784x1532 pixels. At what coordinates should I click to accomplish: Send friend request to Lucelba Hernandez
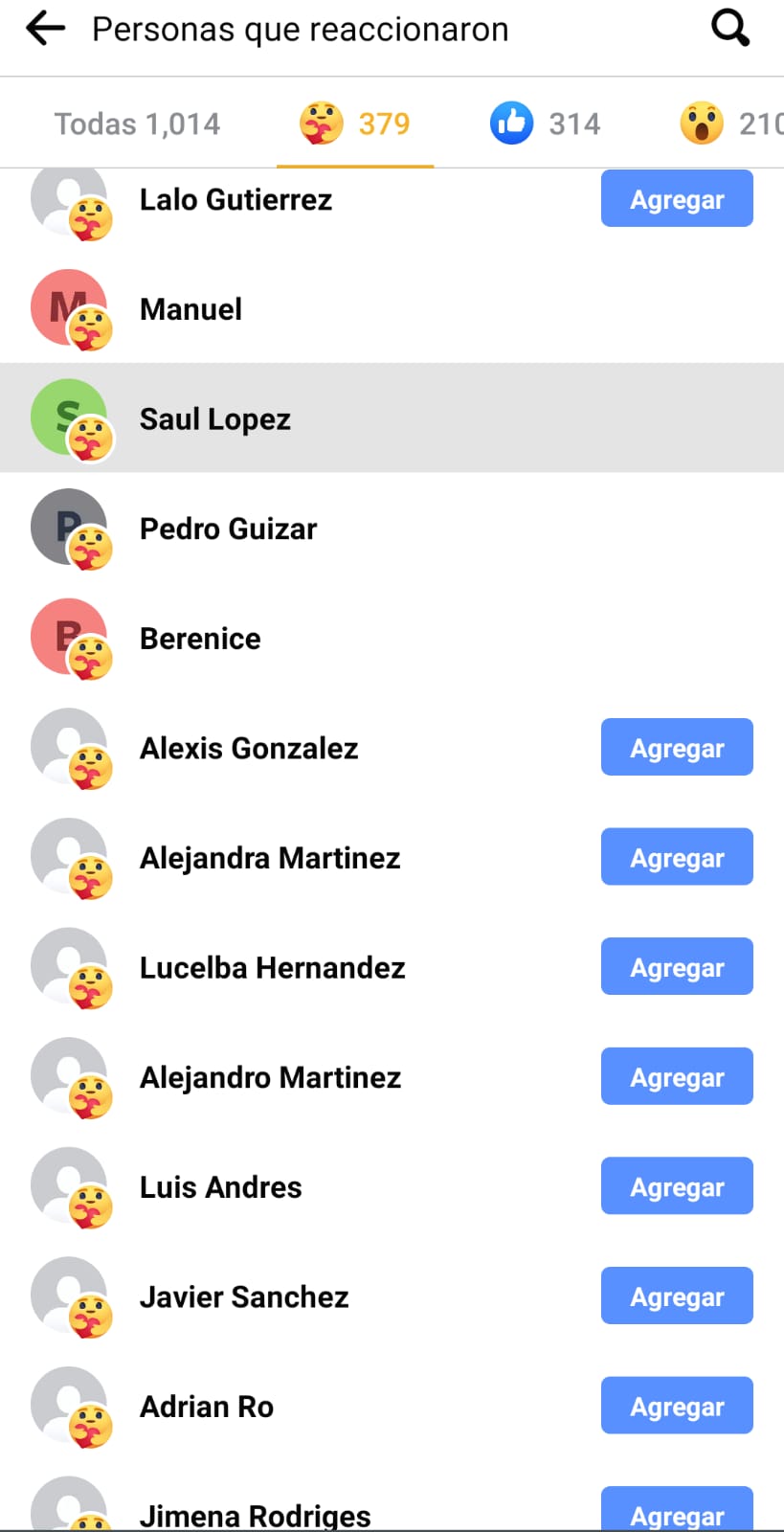click(x=677, y=967)
